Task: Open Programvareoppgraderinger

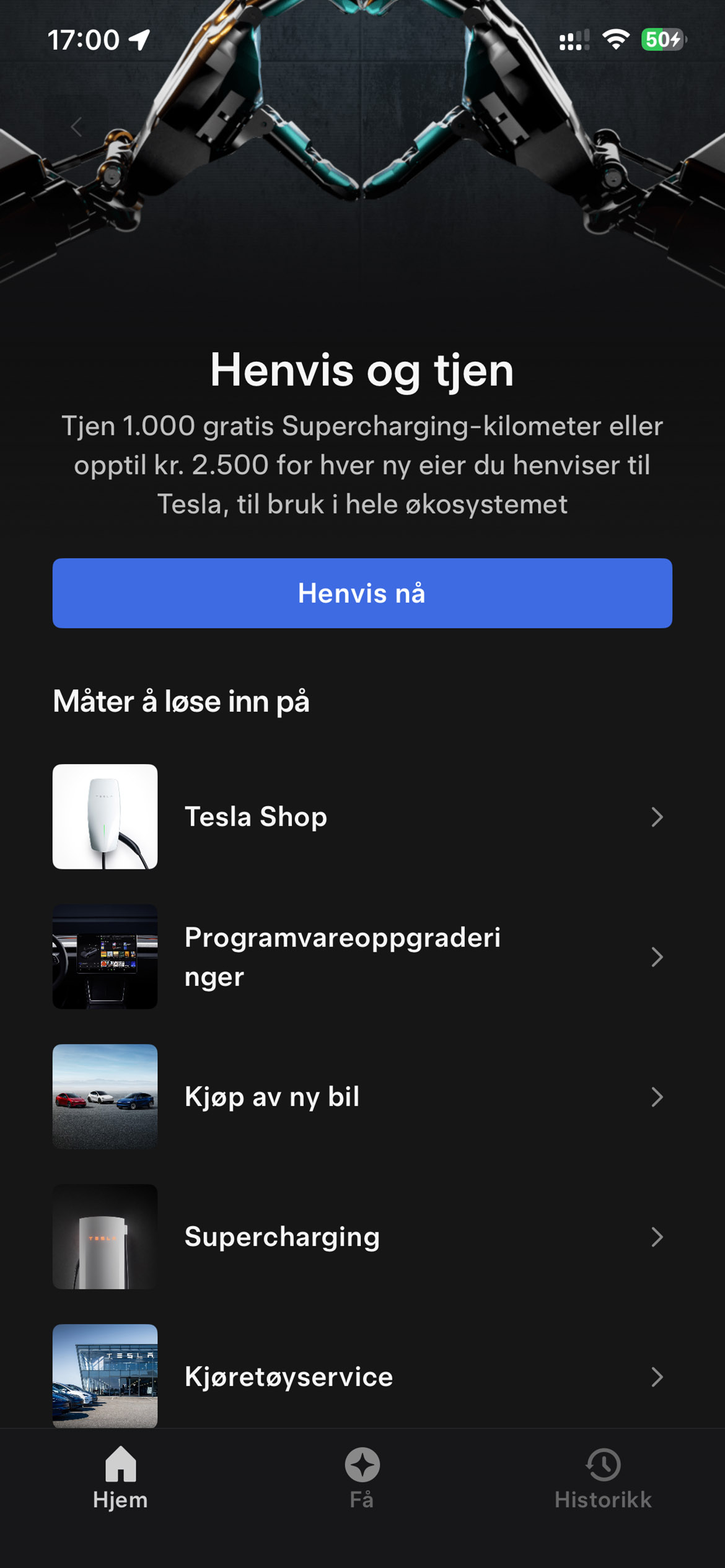Action: pos(362,956)
